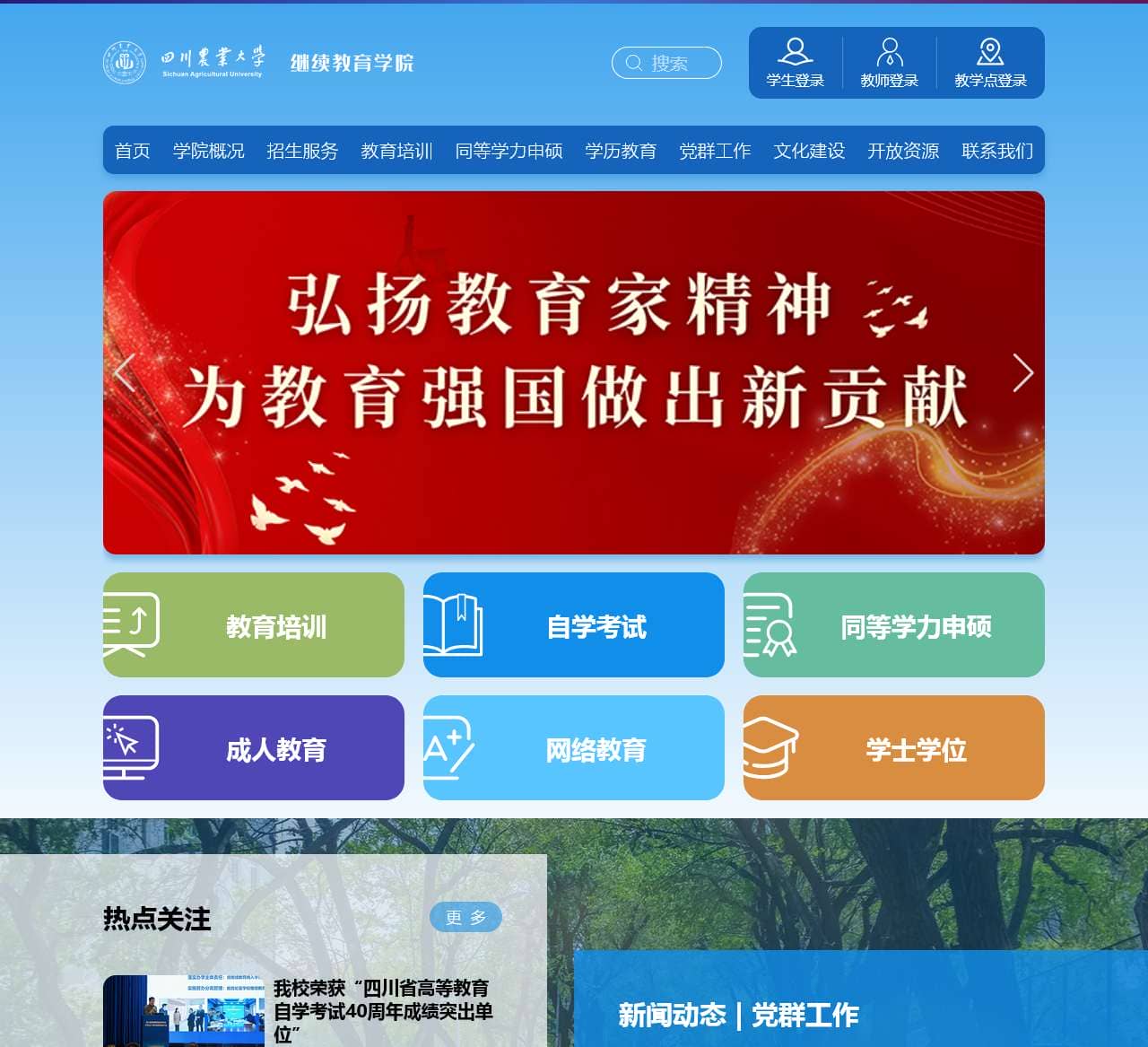Show the previous banner slide
This screenshot has height=1047, width=1148.
125,372
